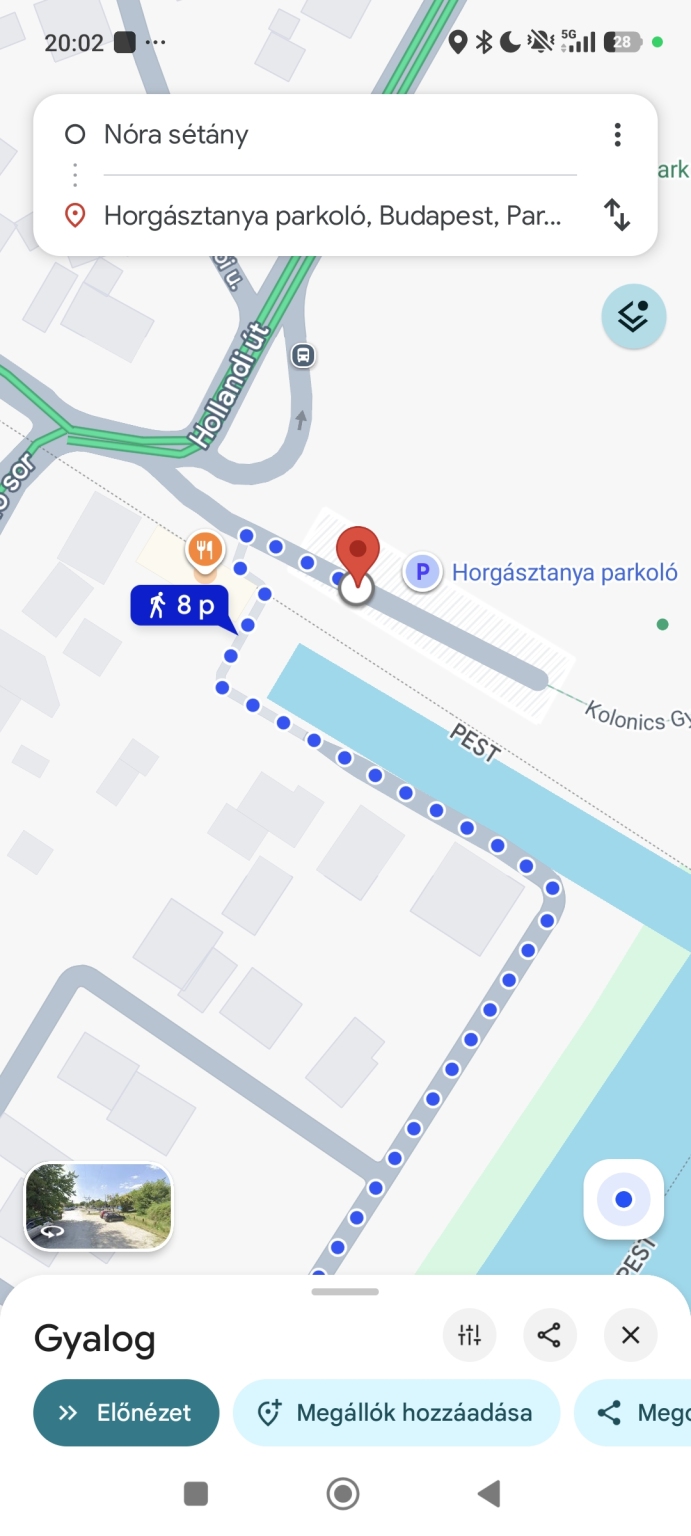Go back with the system back button

pos(488,1494)
